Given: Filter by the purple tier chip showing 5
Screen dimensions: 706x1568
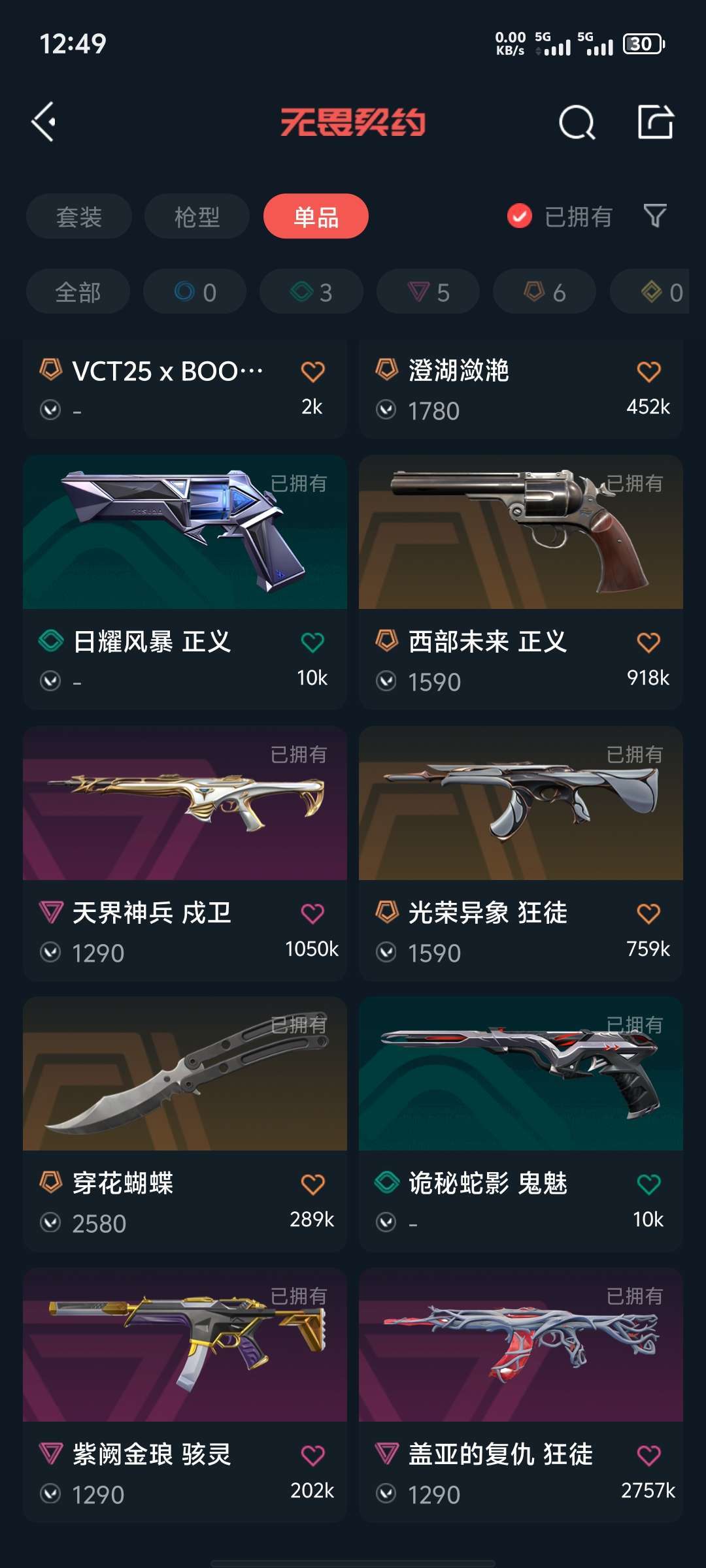Looking at the screenshot, I should [x=428, y=291].
